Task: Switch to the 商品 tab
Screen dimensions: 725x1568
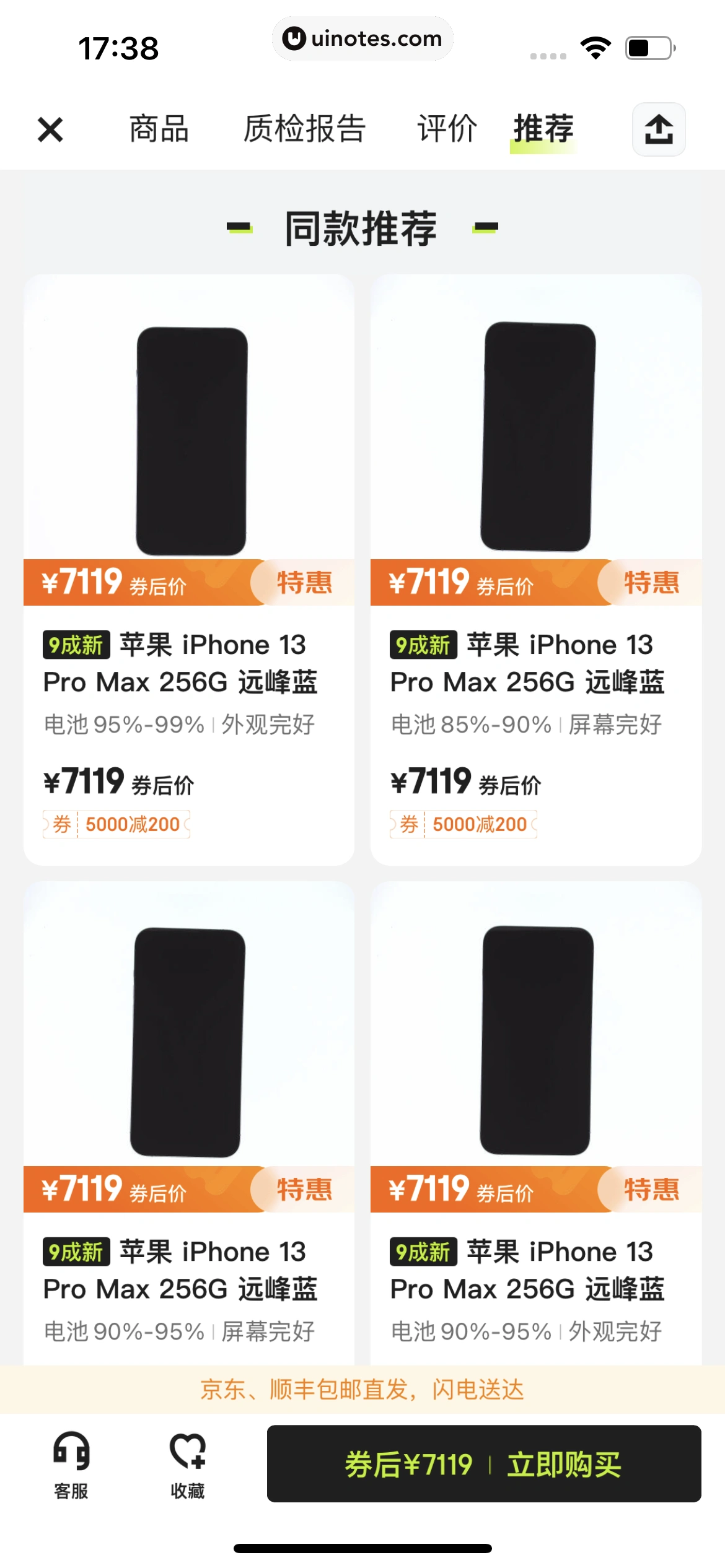Action: tap(158, 129)
